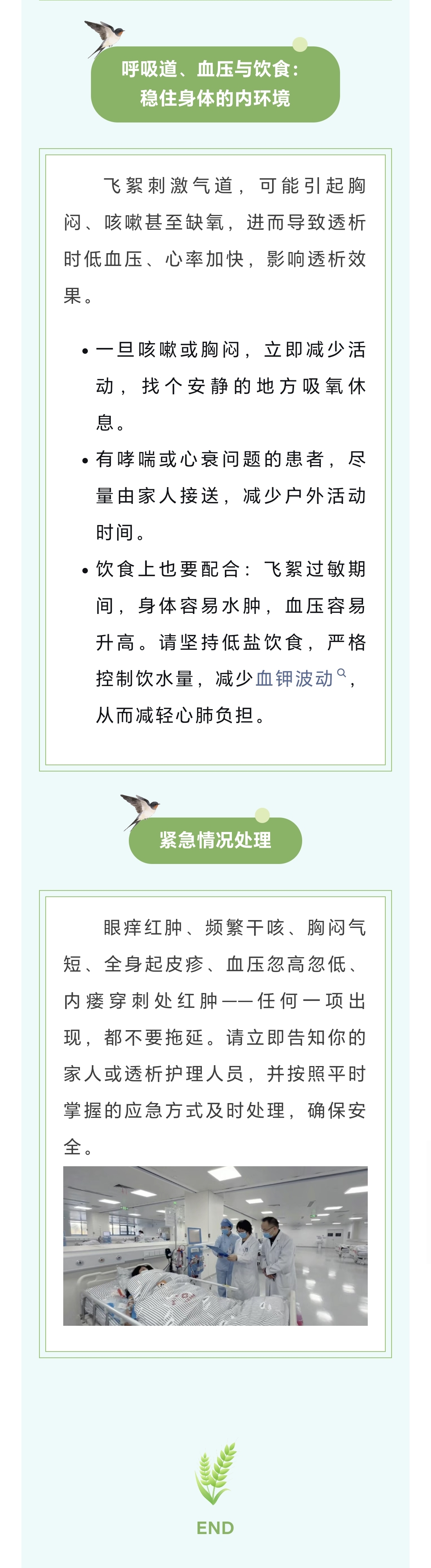Open the 血钾波动 search link

296,678
